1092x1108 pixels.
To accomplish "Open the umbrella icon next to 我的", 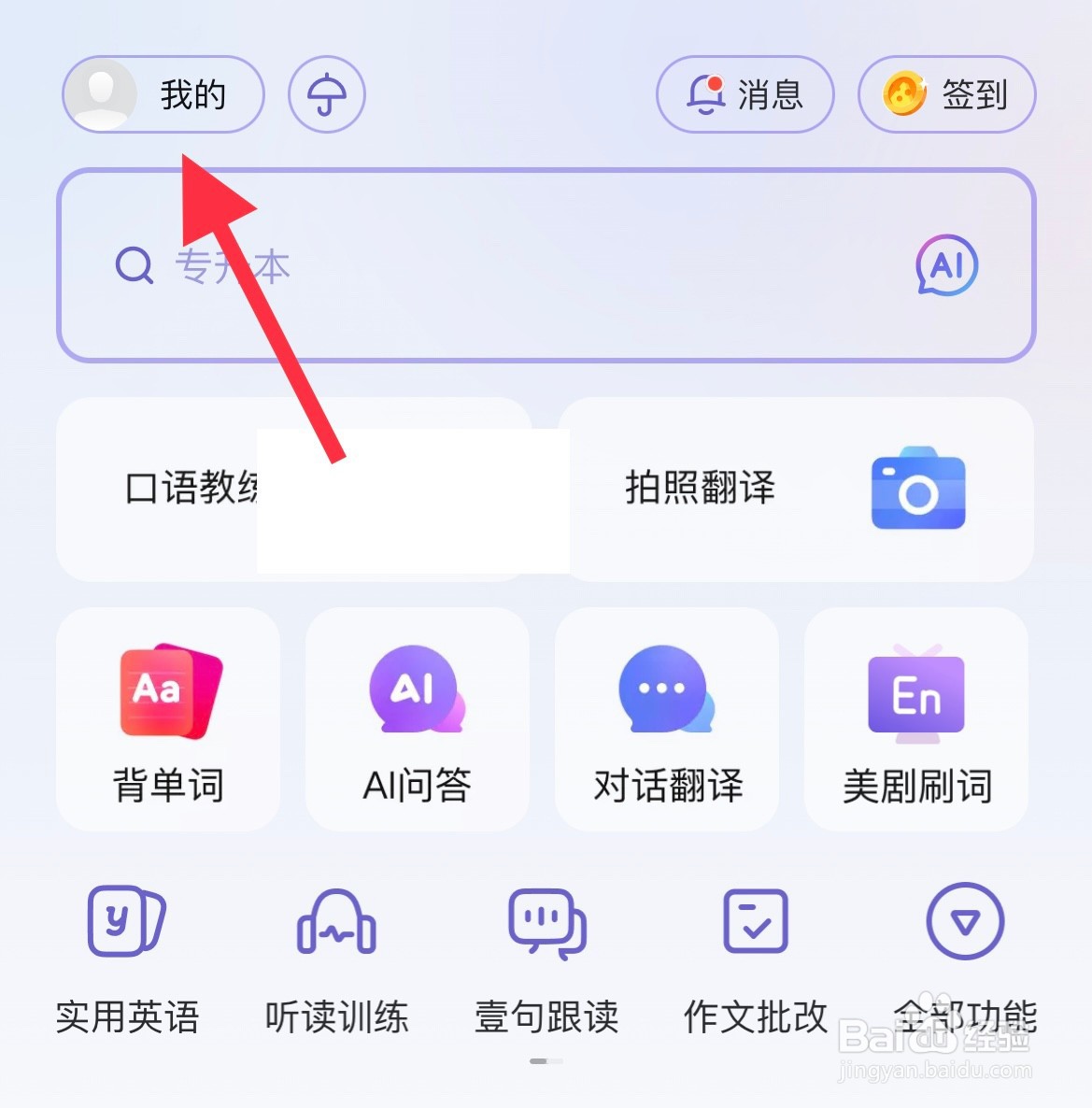I will pyautogui.click(x=325, y=94).
